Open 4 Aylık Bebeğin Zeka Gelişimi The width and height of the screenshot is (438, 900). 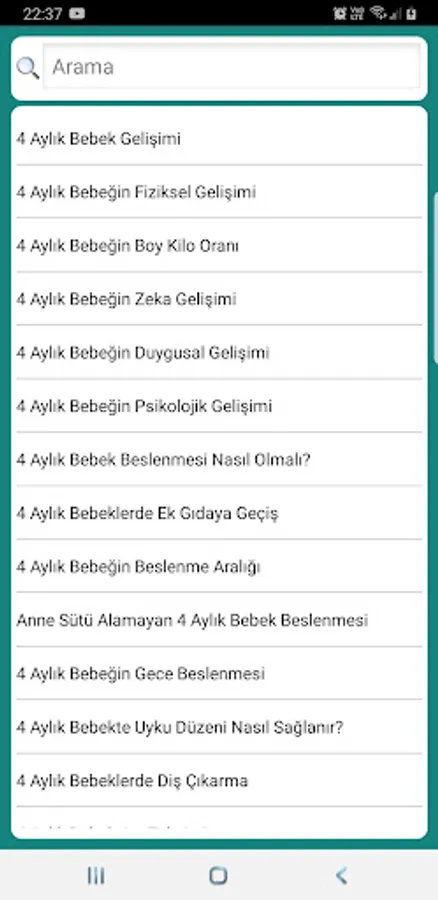coord(219,299)
